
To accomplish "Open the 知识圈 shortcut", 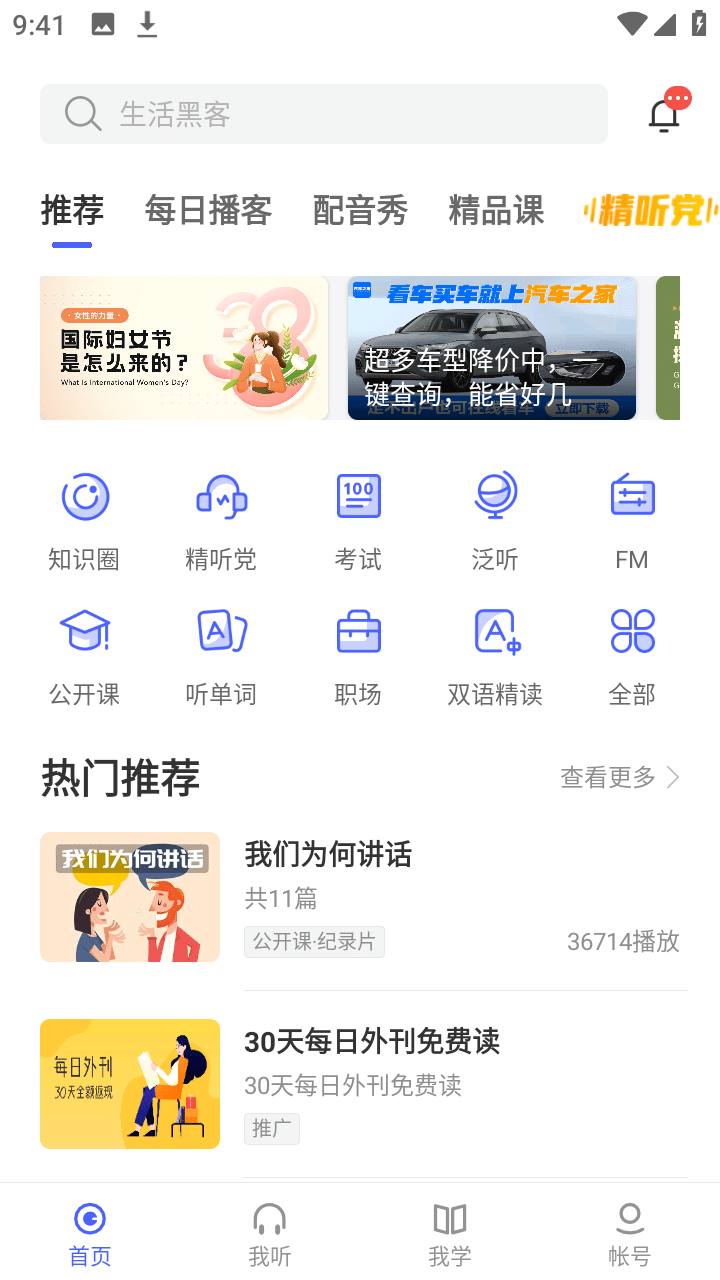I will 84,521.
